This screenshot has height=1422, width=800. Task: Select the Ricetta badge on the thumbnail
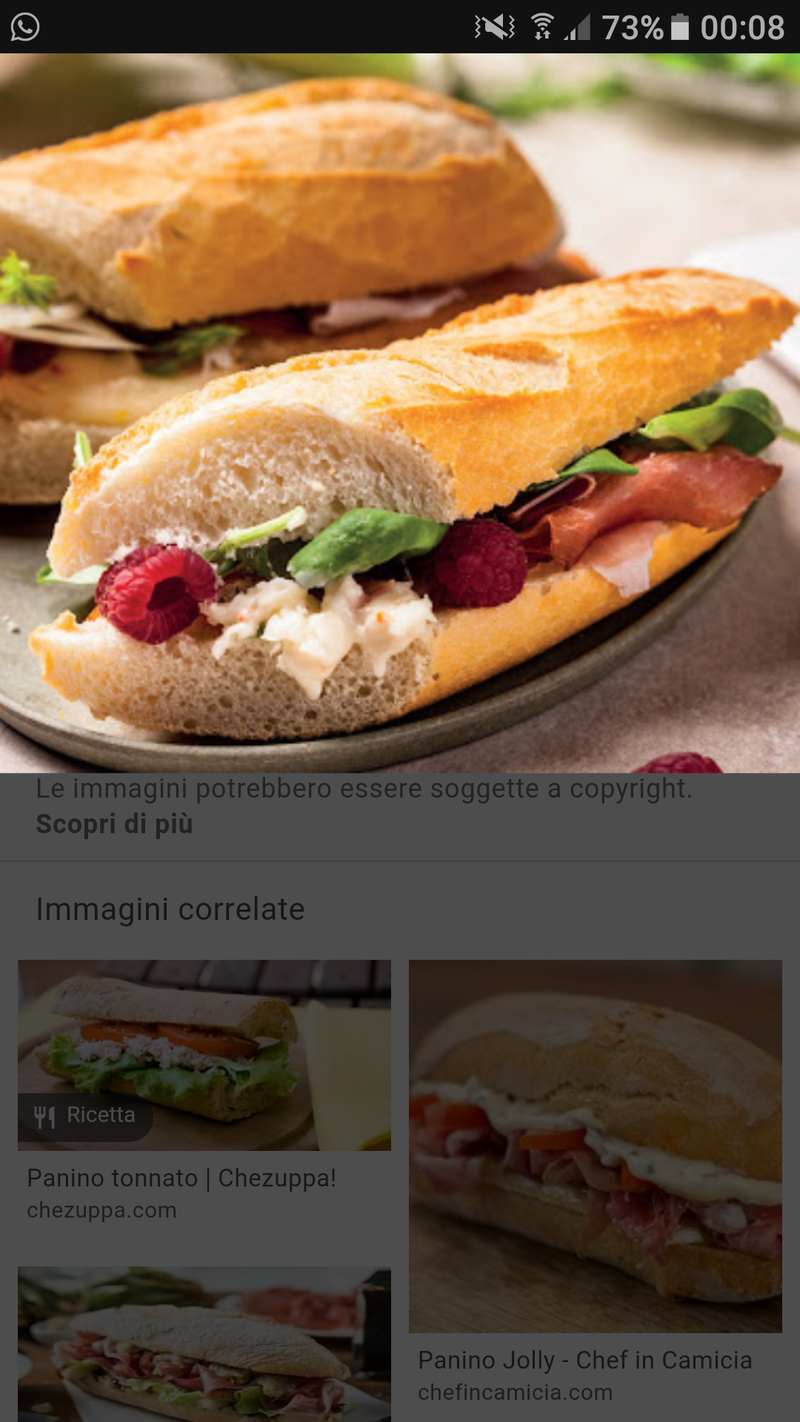(x=85, y=1116)
